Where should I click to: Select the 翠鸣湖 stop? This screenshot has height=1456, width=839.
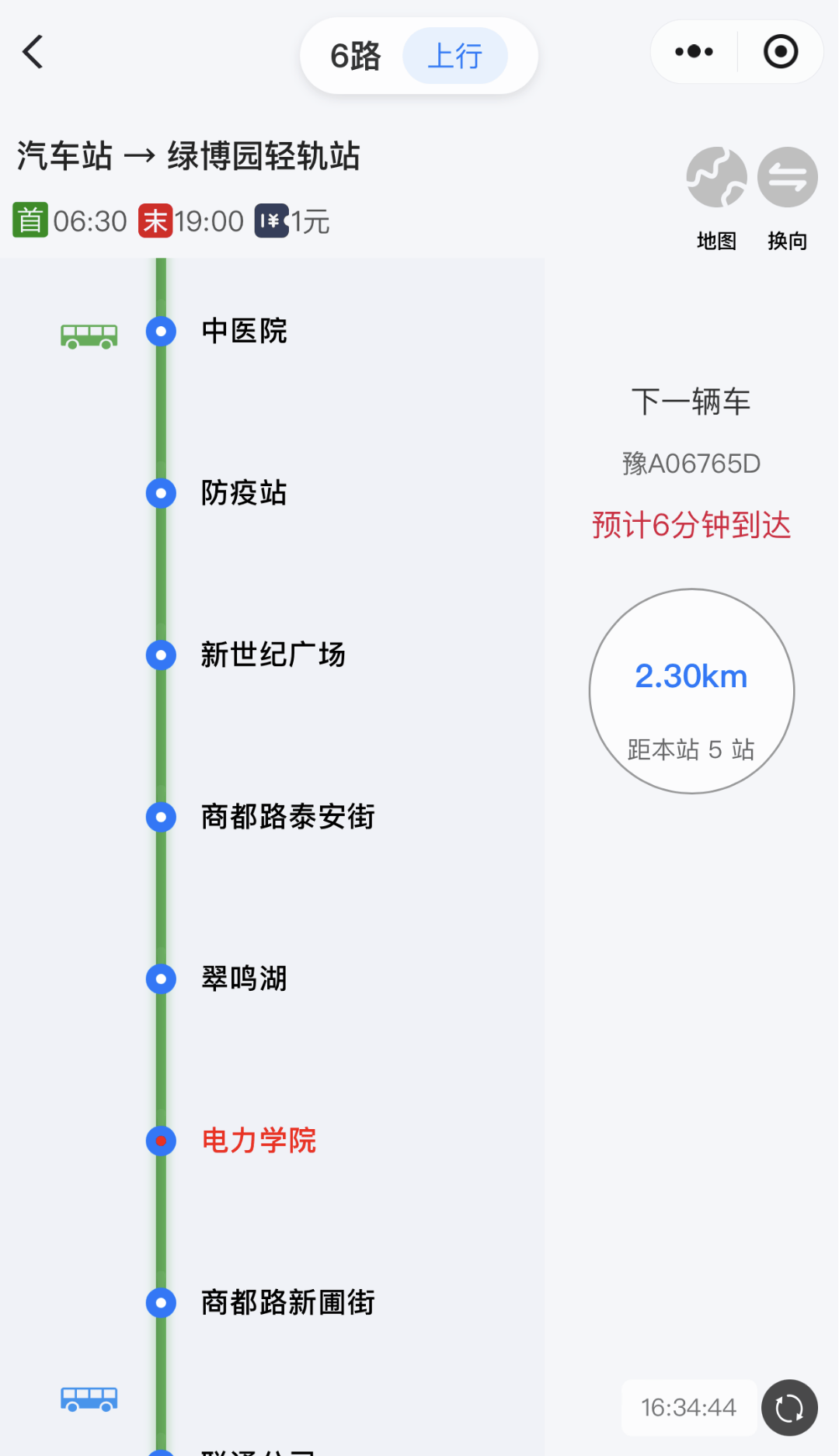tap(244, 978)
